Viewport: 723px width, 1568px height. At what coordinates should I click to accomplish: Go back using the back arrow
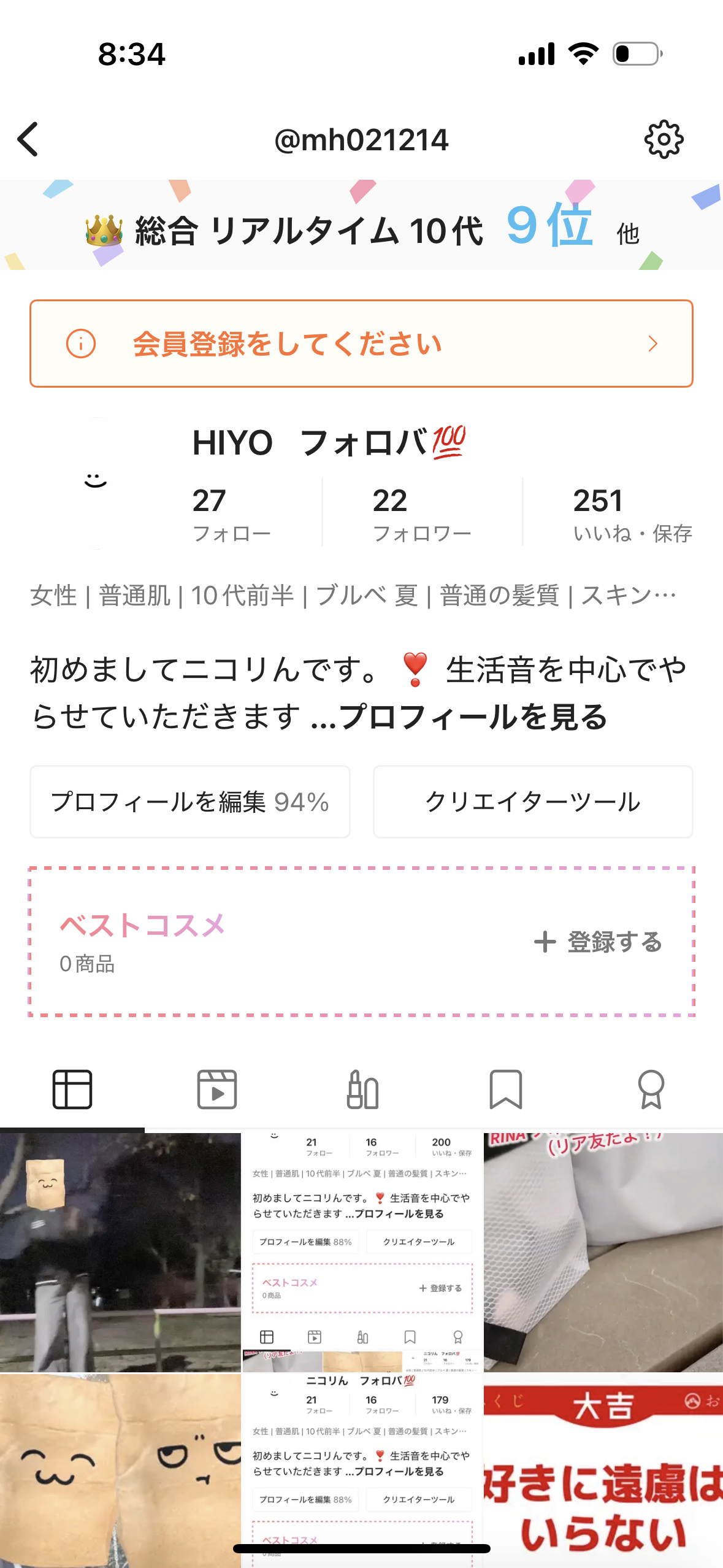pos(27,140)
